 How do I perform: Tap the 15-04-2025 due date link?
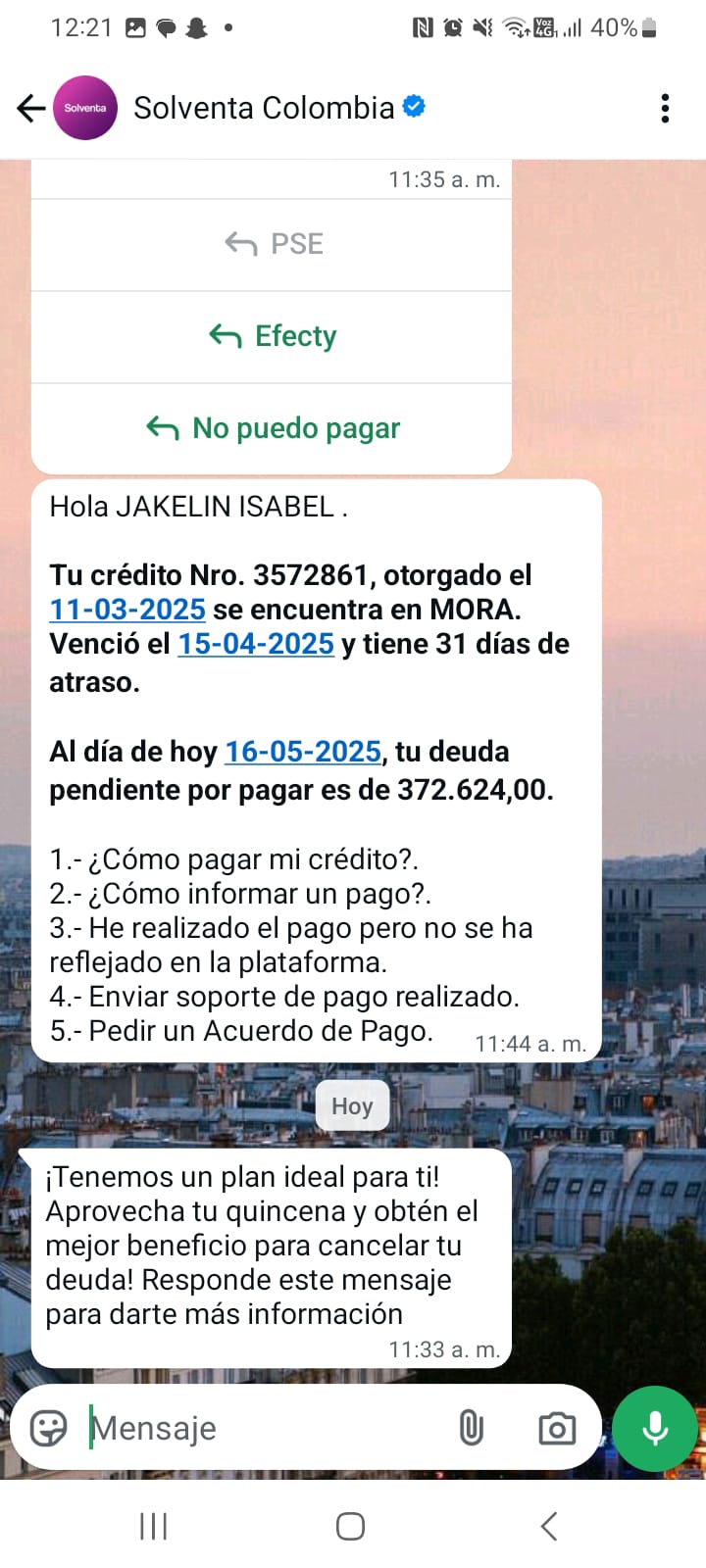pos(256,644)
